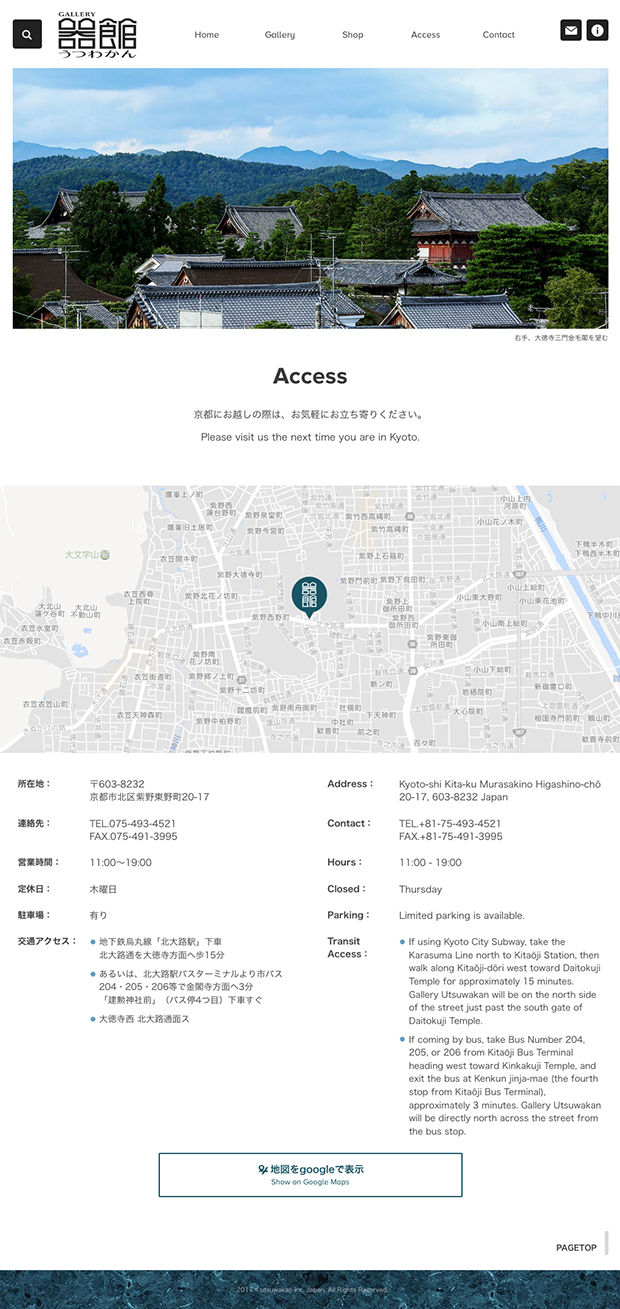This screenshot has width=620, height=1309.
Task: Open the search icon
Action: point(27,34)
